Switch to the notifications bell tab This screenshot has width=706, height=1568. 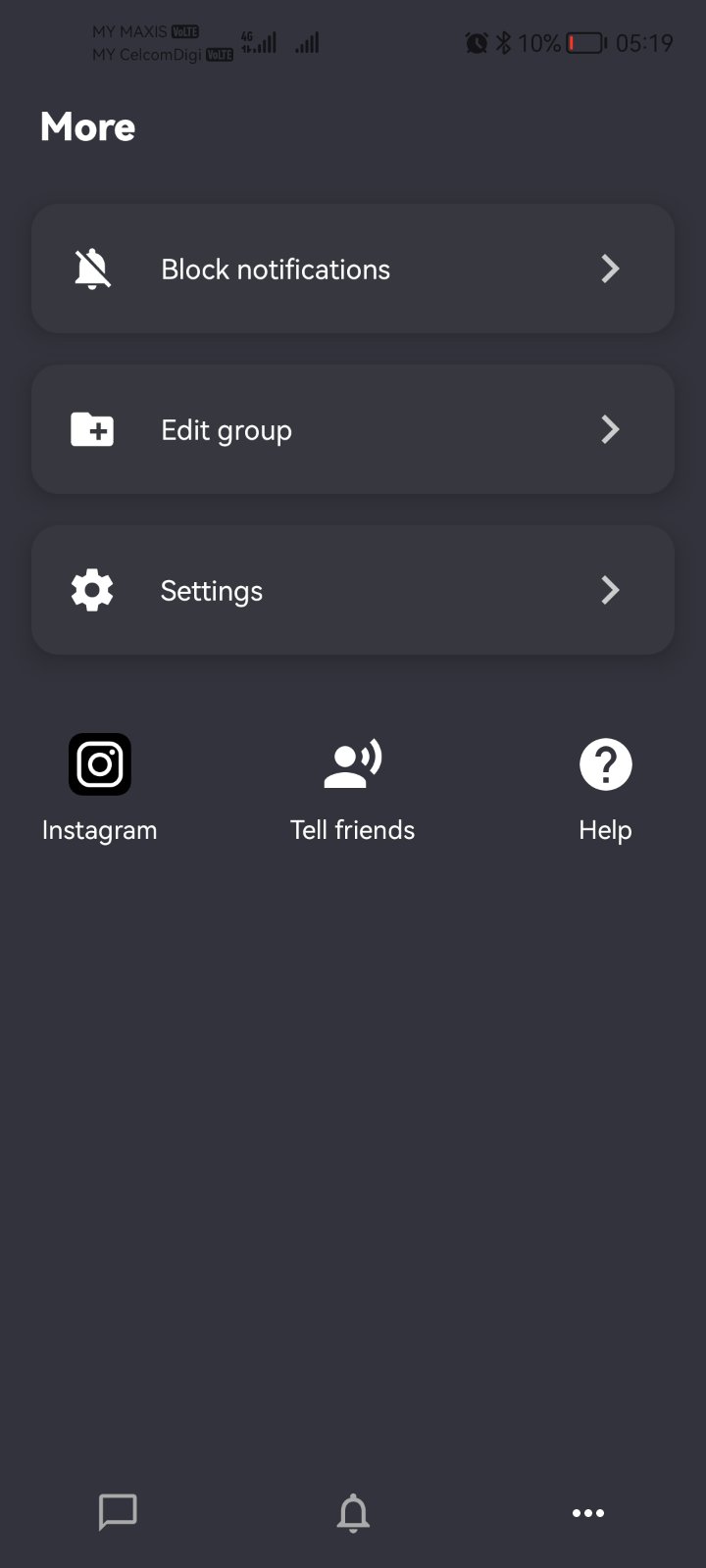click(x=353, y=1512)
